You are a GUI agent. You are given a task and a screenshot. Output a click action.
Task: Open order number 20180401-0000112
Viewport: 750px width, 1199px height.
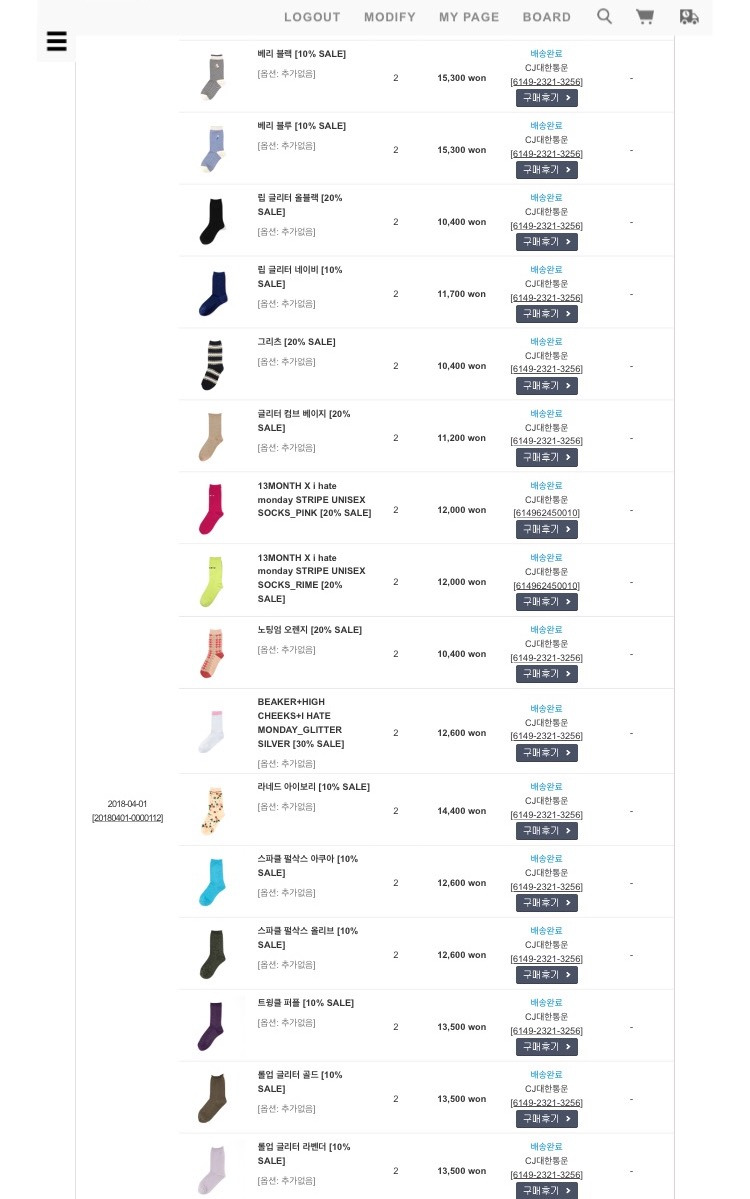point(128,818)
